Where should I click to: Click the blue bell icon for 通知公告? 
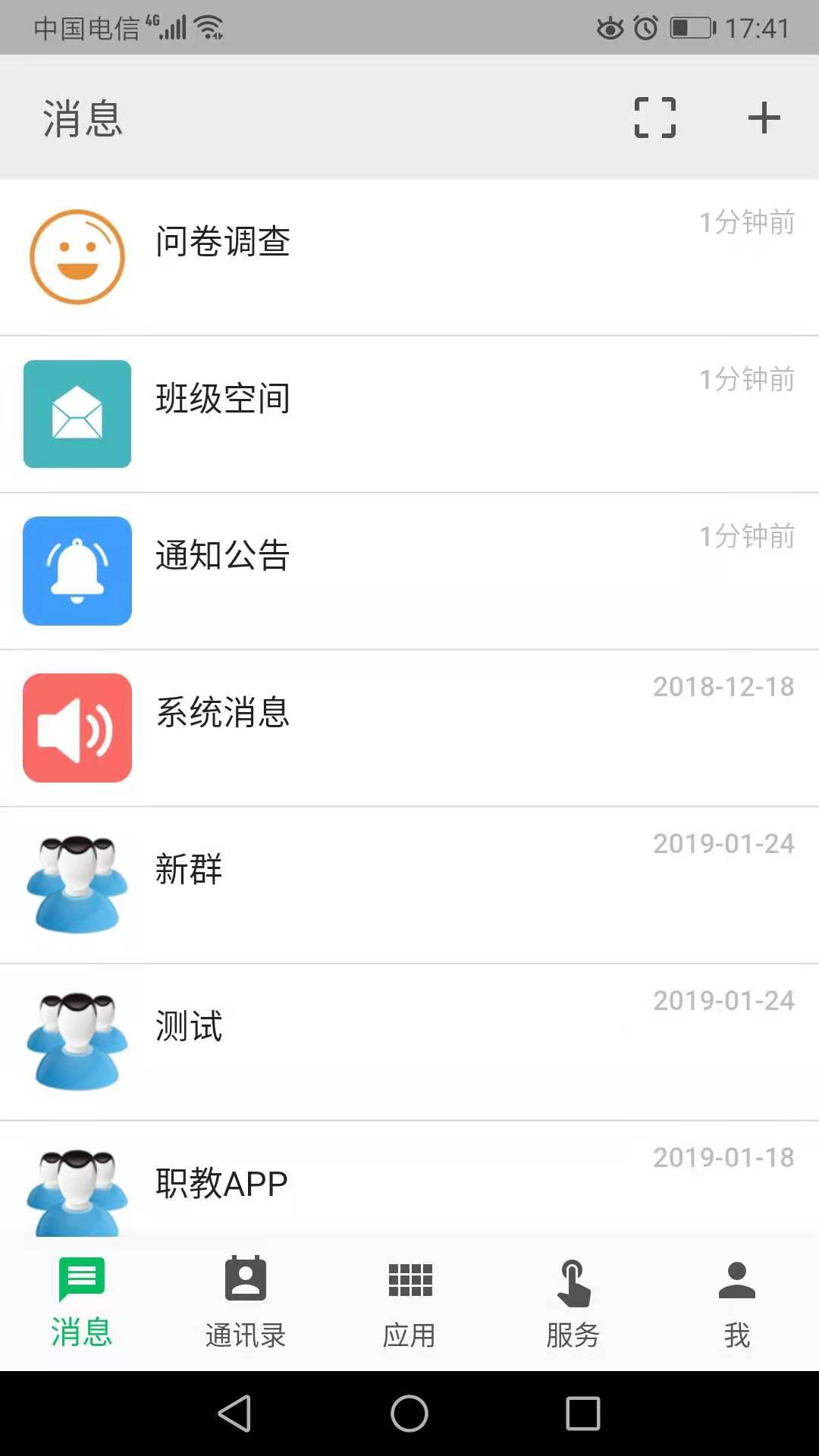pyautogui.click(x=77, y=571)
